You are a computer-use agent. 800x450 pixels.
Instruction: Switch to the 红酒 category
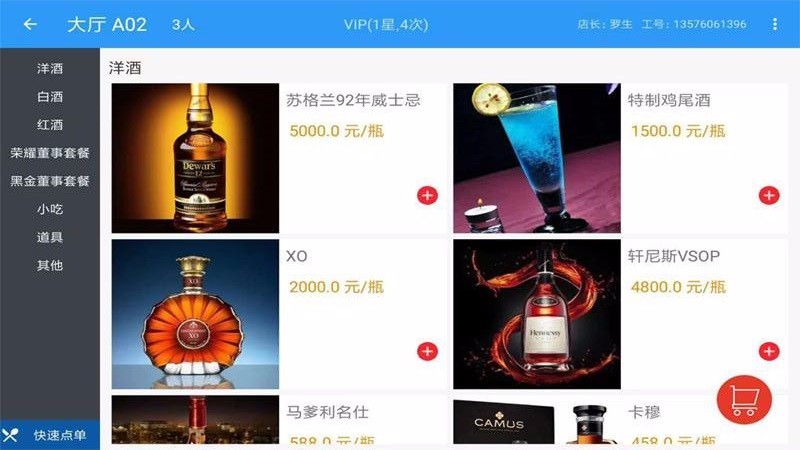coord(50,125)
